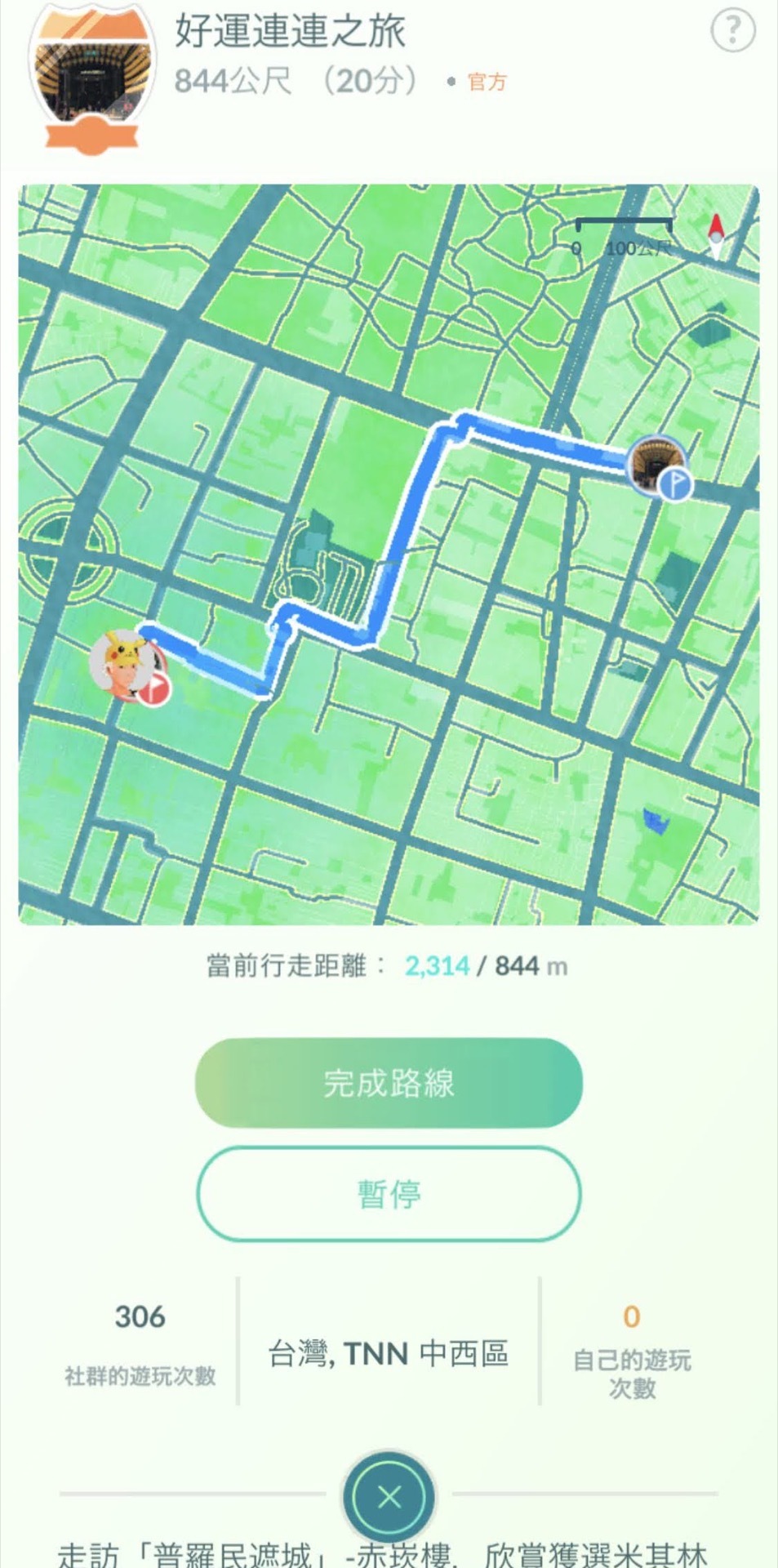Tap 完成路線 to finish the route
Viewport: 778px width, 1568px height.
pos(389,1083)
